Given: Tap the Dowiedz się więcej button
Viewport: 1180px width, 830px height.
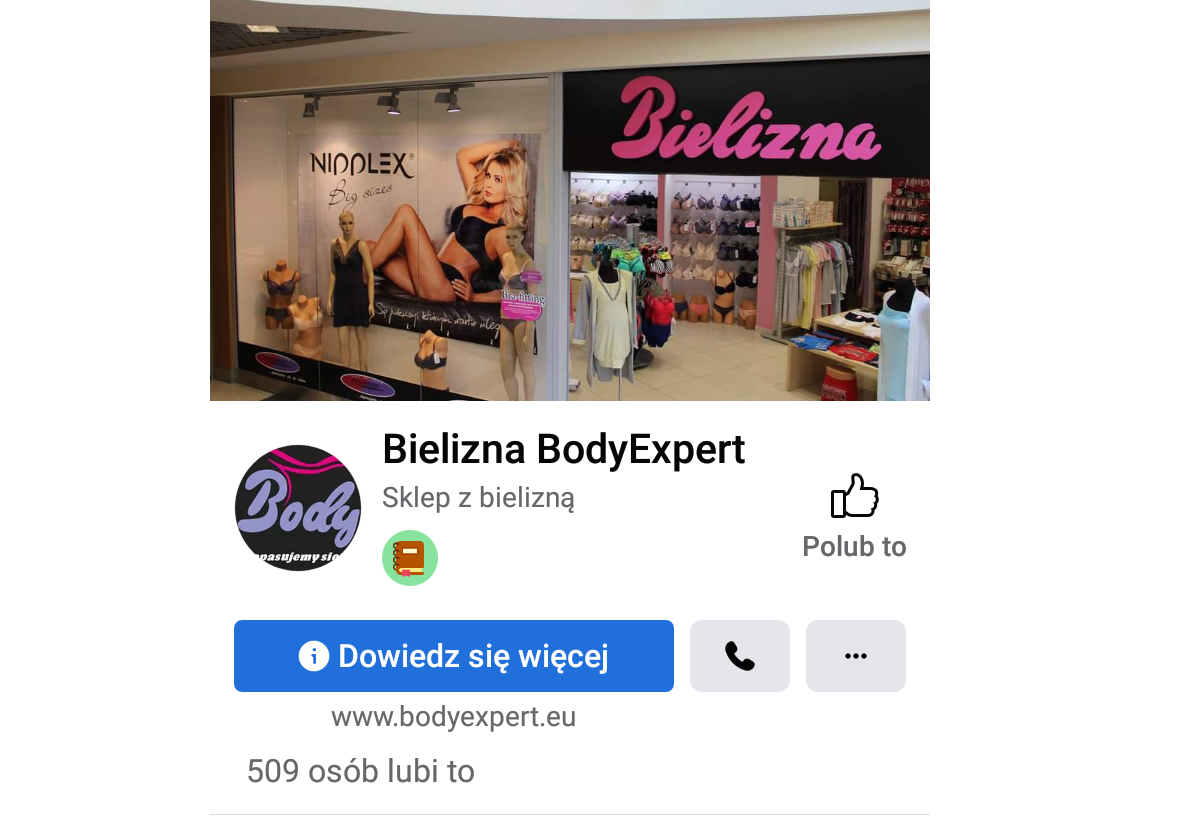Looking at the screenshot, I should 453,656.
